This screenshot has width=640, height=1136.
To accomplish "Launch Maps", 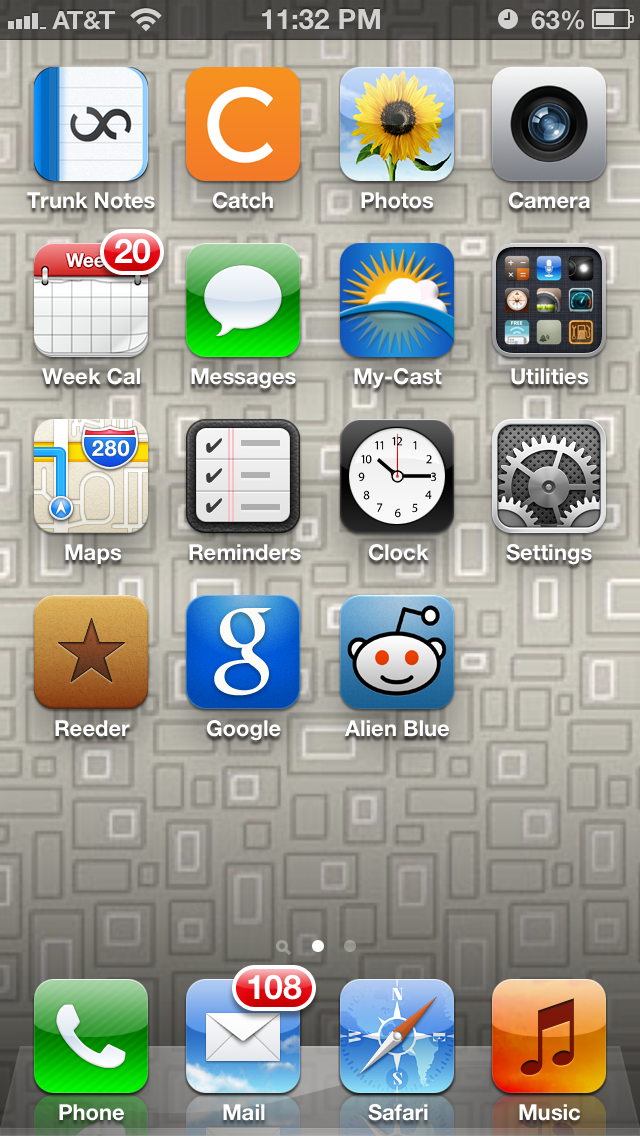I will point(91,476).
